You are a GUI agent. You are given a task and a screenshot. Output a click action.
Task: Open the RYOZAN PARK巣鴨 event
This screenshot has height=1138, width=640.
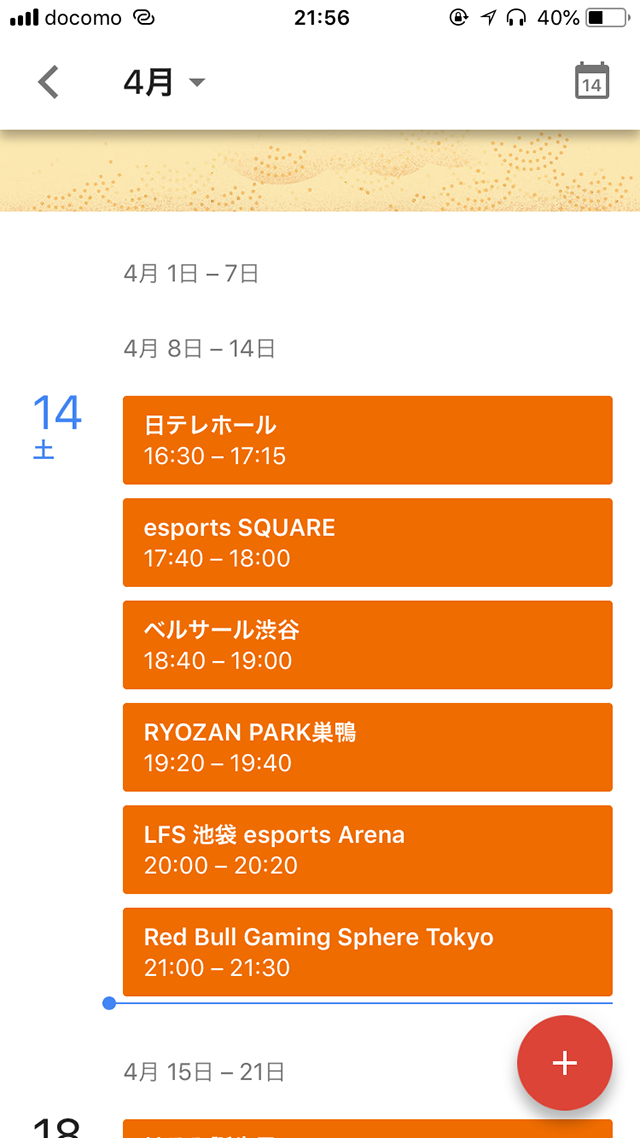click(368, 747)
